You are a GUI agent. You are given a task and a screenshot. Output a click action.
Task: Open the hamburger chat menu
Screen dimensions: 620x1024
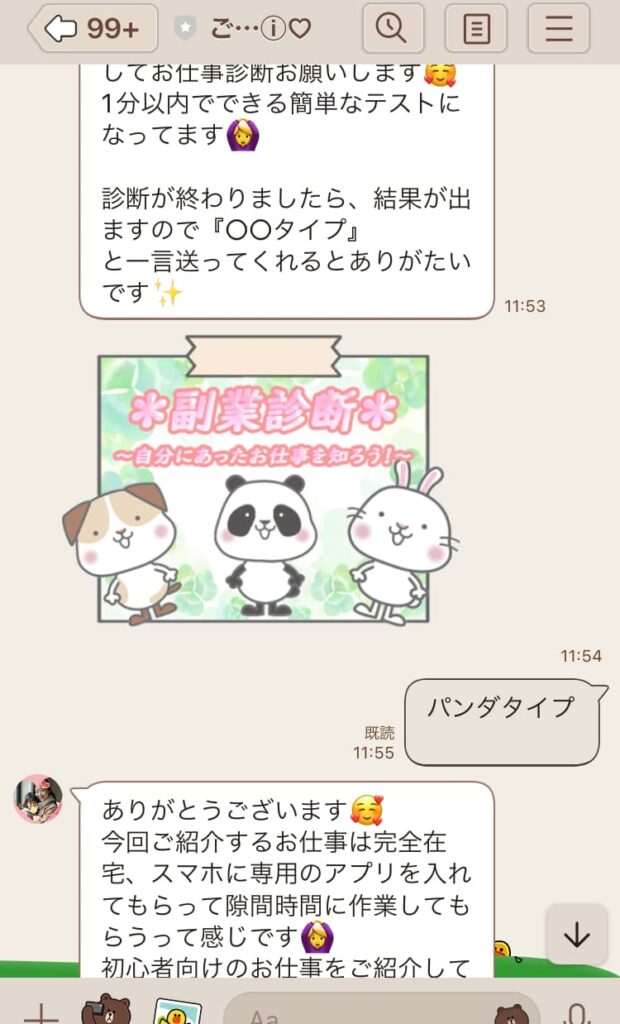pyautogui.click(x=558, y=29)
